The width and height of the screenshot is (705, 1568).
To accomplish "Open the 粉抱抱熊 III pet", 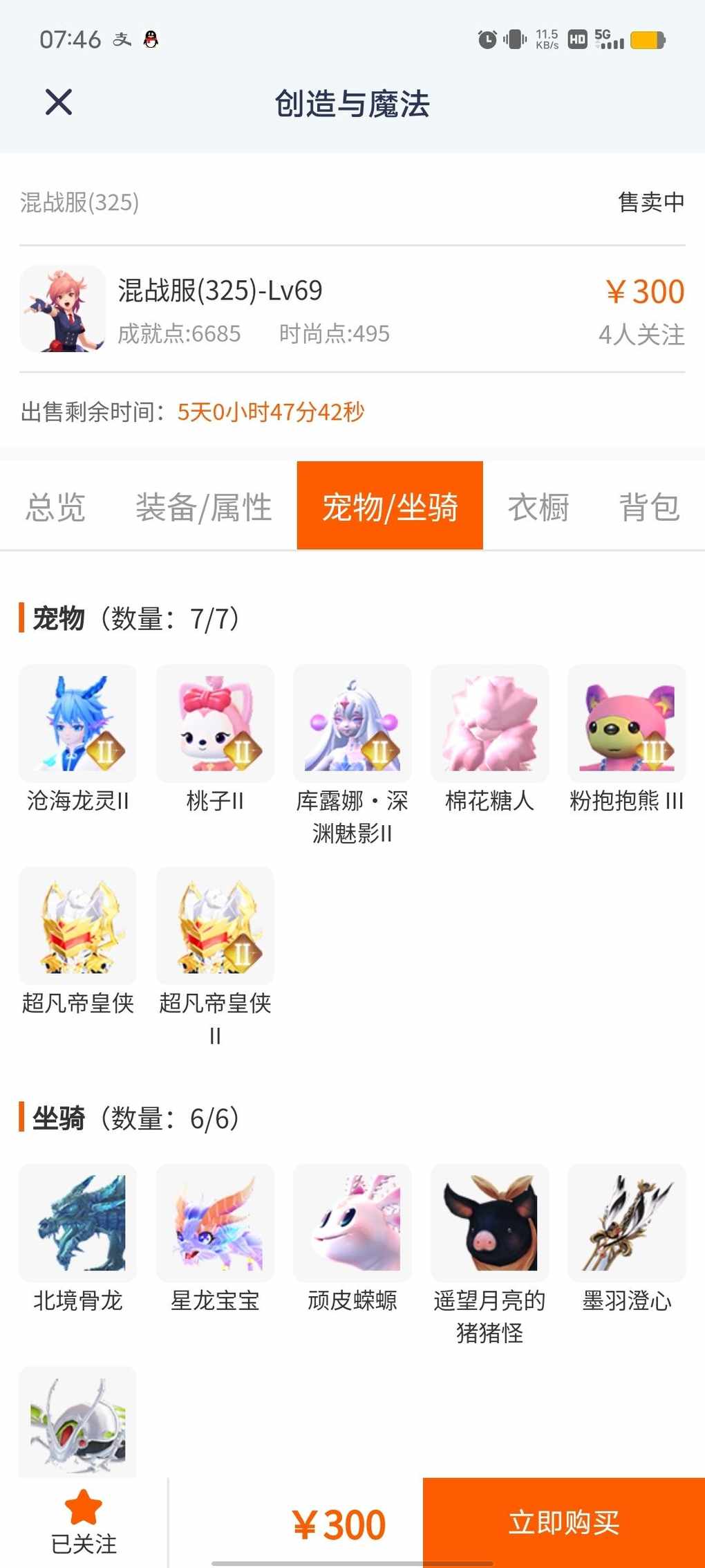I will (x=626, y=723).
